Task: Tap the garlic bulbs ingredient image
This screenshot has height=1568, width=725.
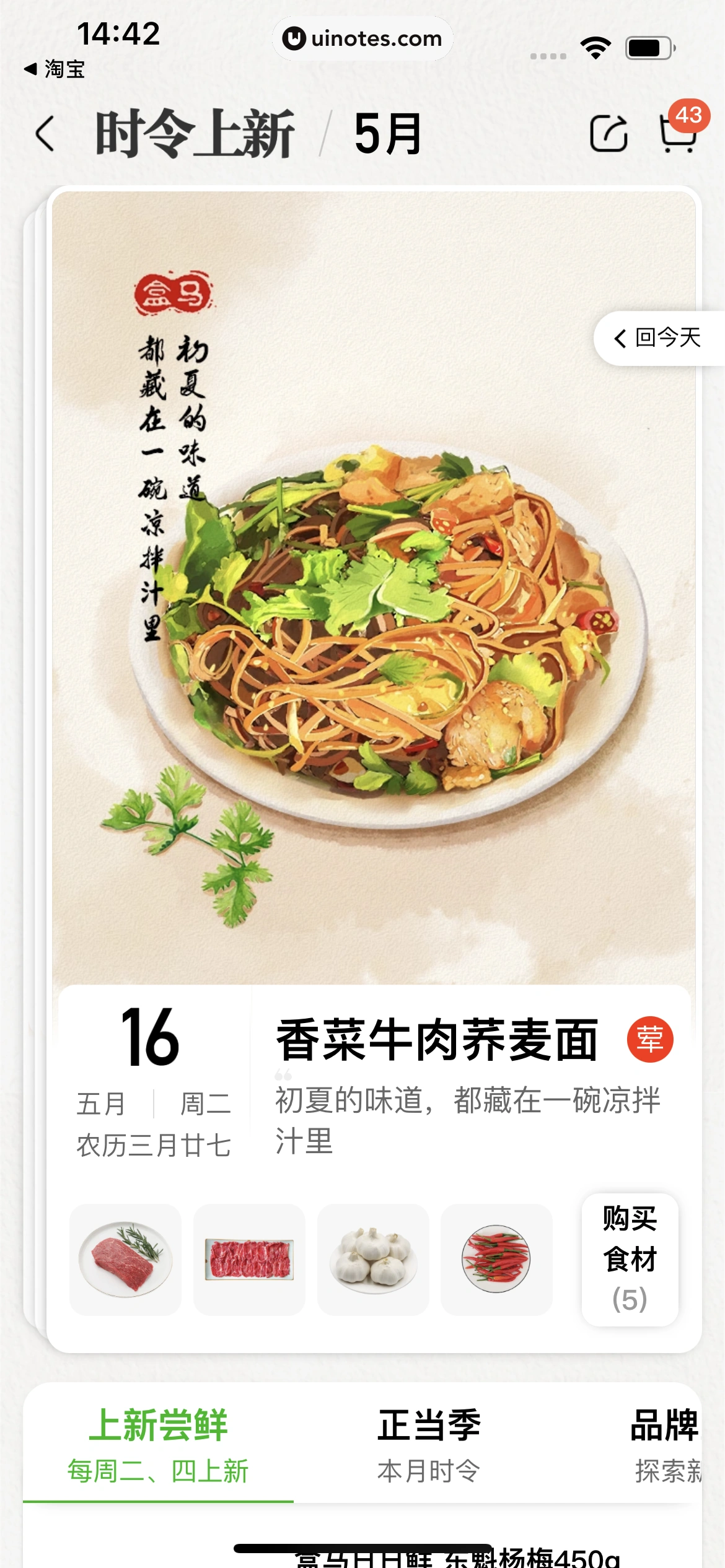Action: (374, 1261)
